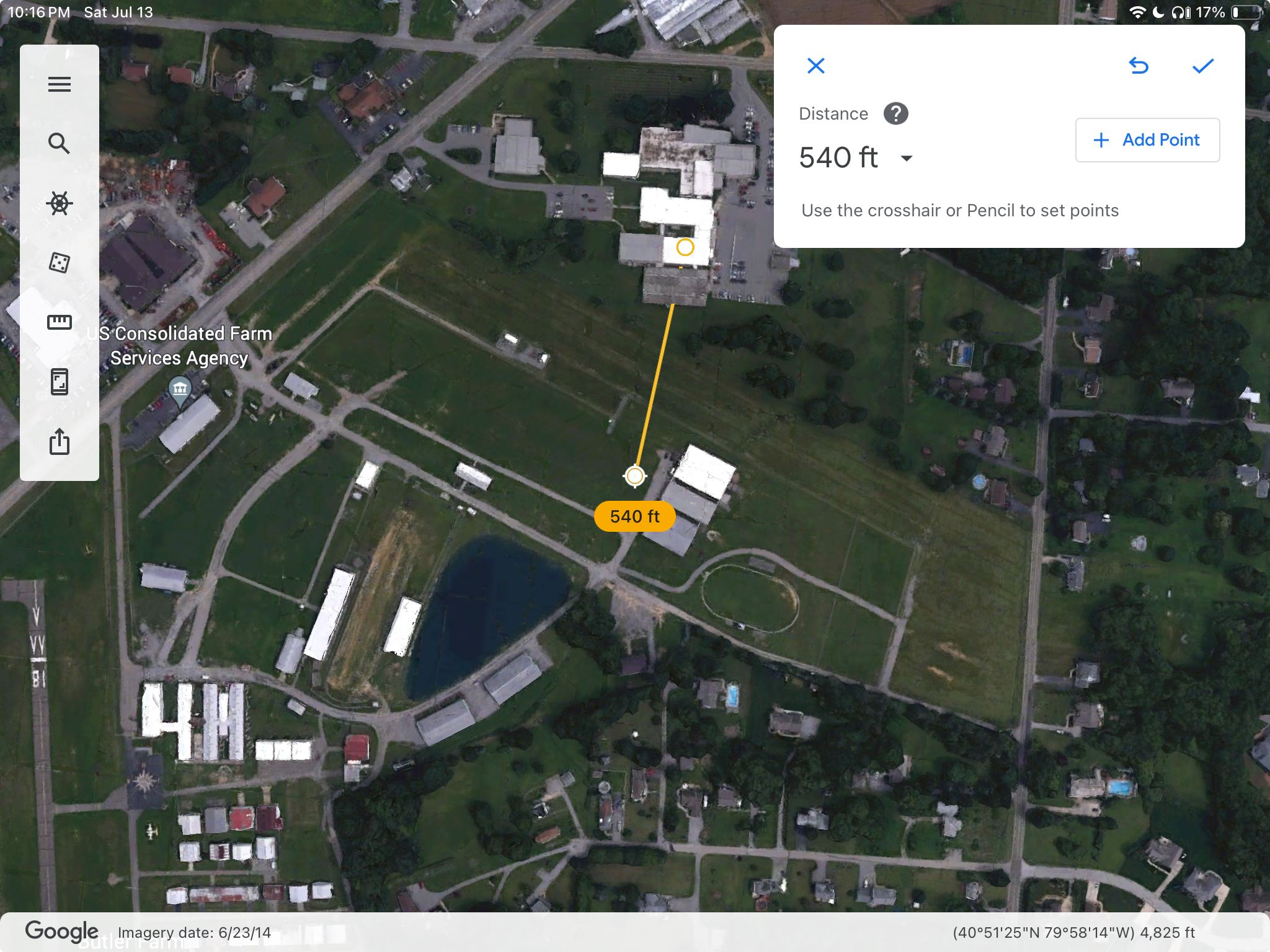Open the Distance help question mark
This screenshot has width=1270, height=952.
pyautogui.click(x=895, y=114)
